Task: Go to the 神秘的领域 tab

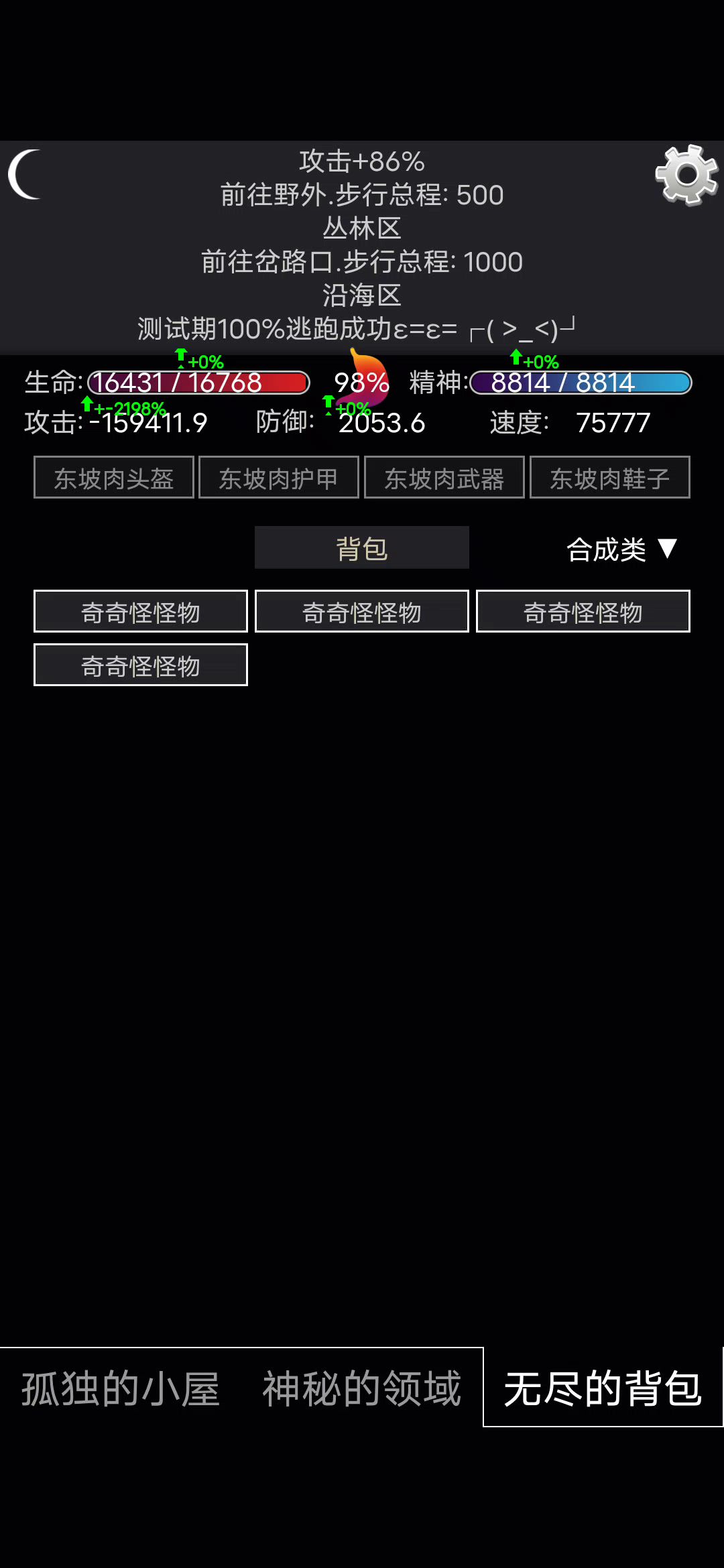Action: point(361,1388)
